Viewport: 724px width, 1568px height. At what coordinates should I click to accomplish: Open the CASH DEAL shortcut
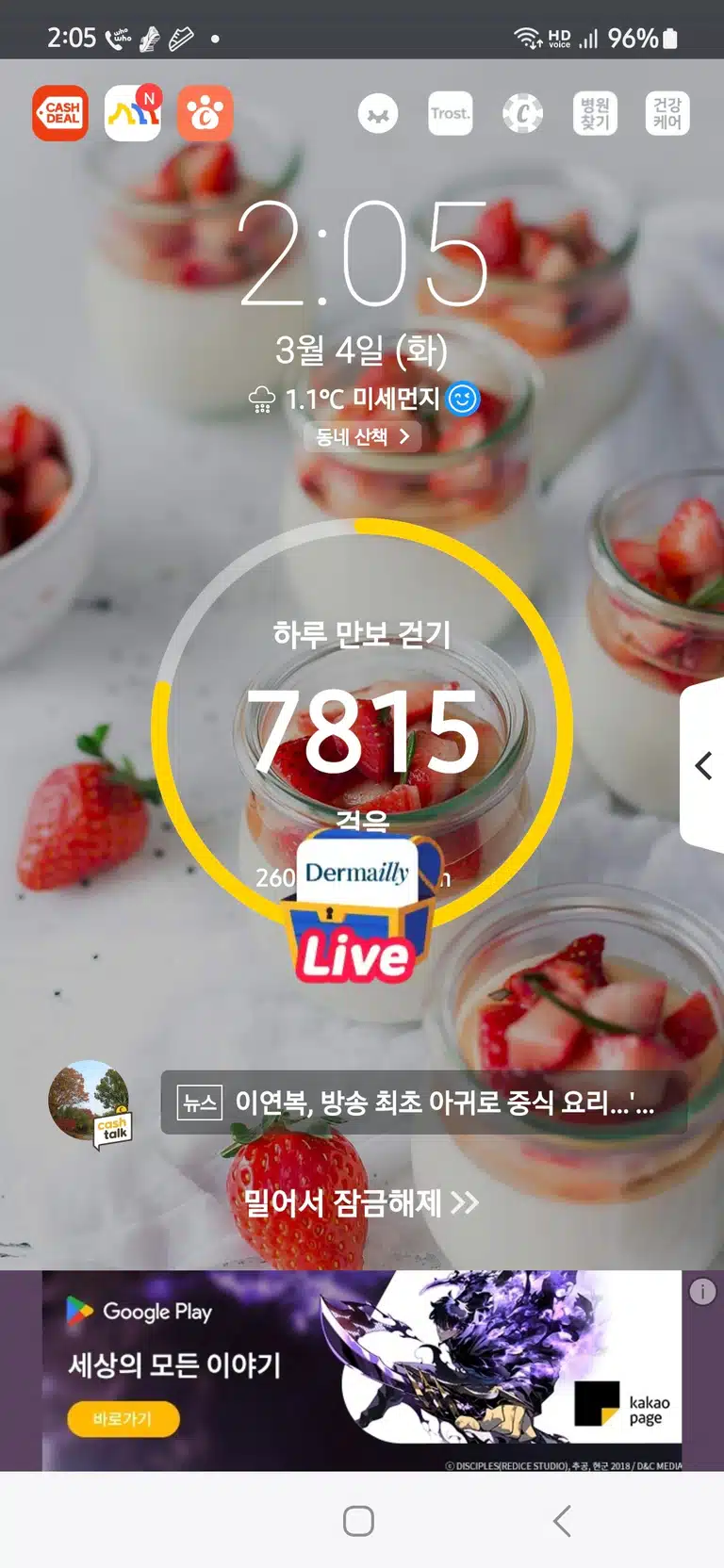pyautogui.click(x=60, y=113)
